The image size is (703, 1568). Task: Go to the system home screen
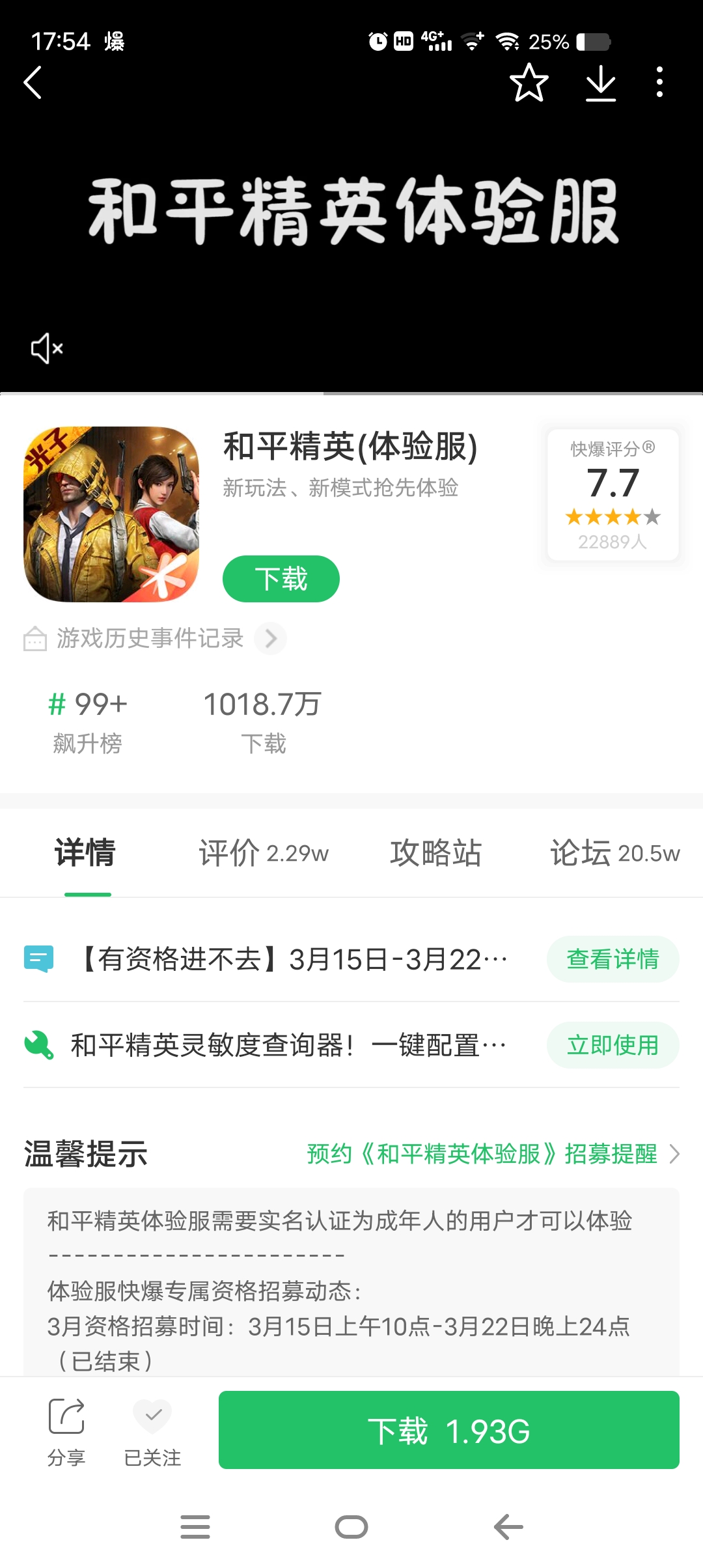(351, 1527)
